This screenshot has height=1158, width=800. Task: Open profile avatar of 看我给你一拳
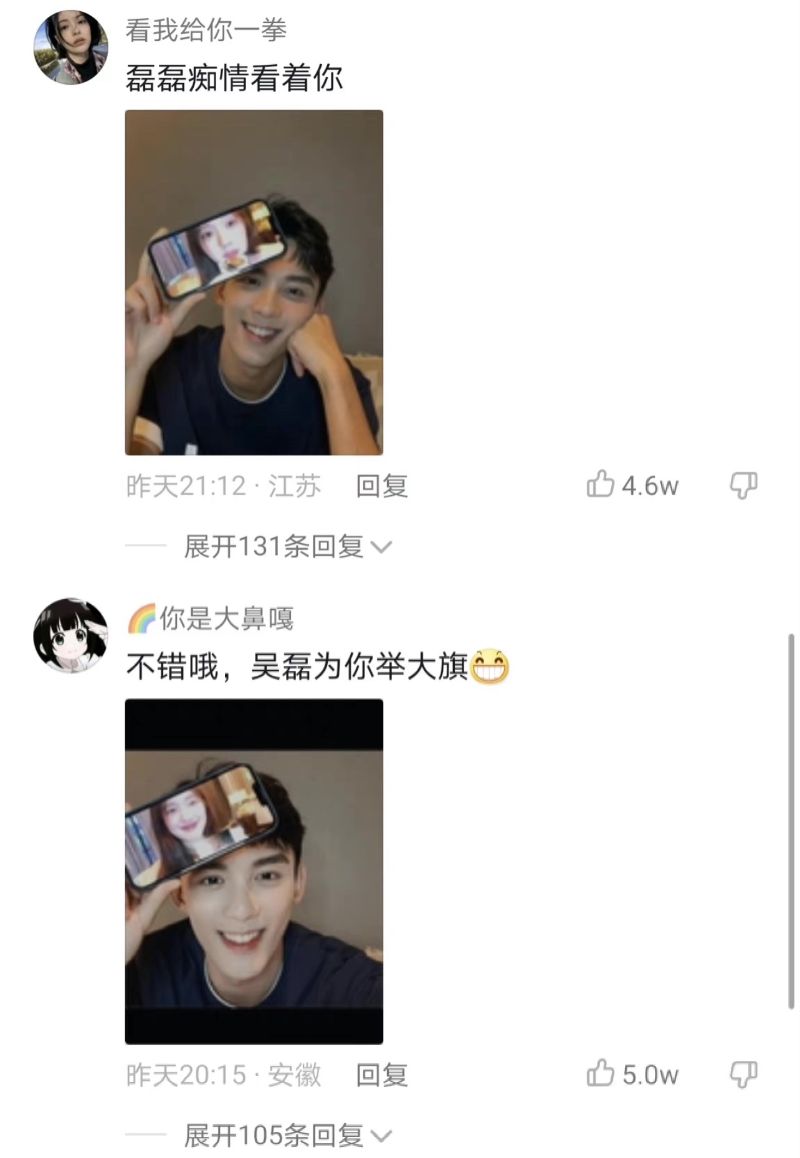[x=71, y=47]
